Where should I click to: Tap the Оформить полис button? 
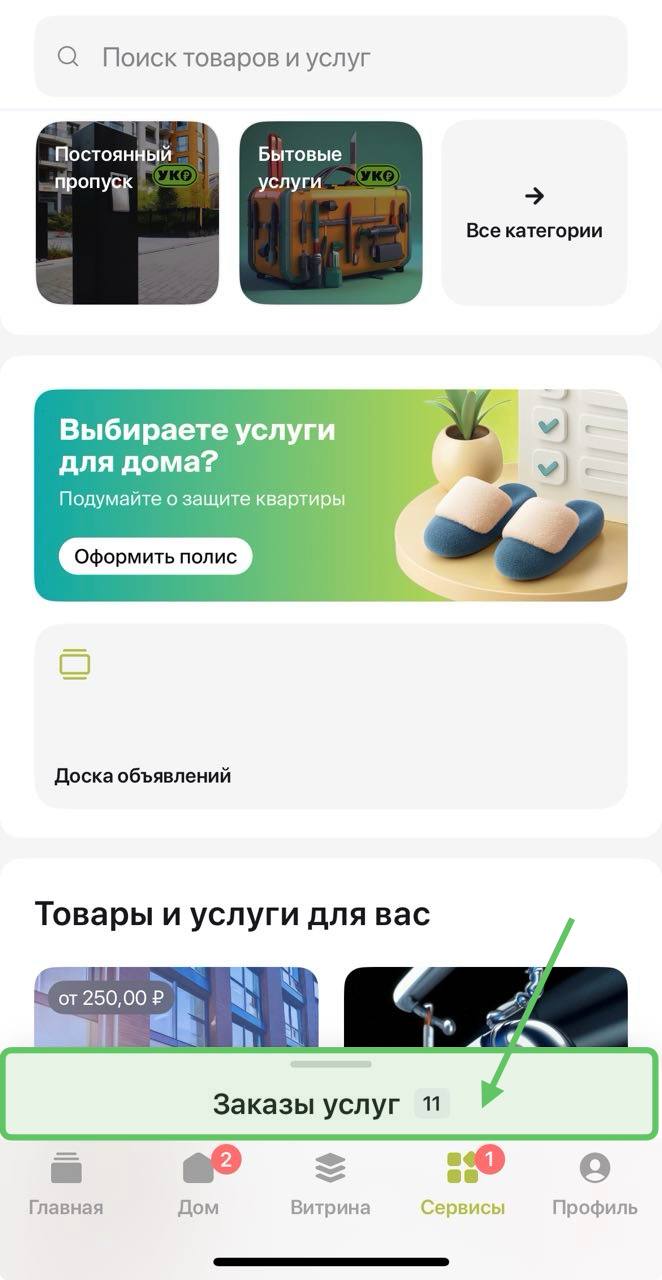tap(155, 557)
